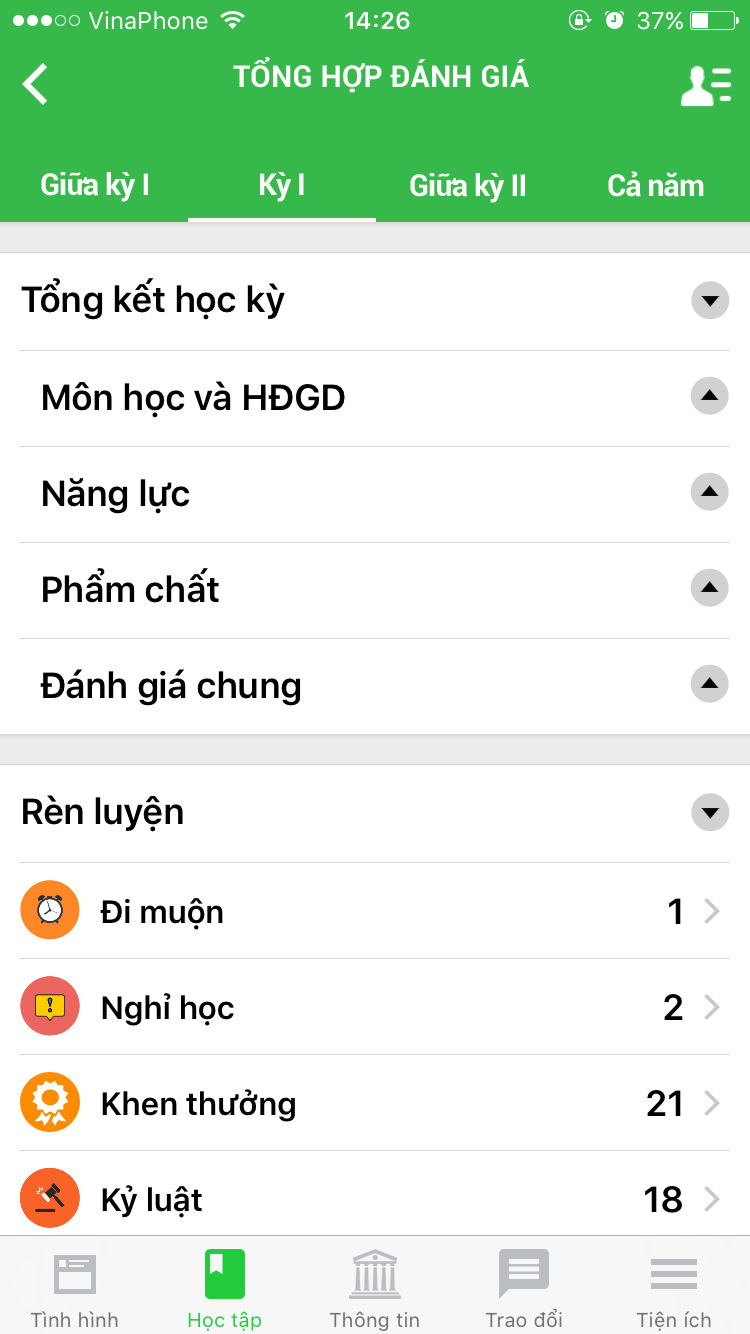
Task: Open the Thông tin tab
Action: (x=375, y=1288)
